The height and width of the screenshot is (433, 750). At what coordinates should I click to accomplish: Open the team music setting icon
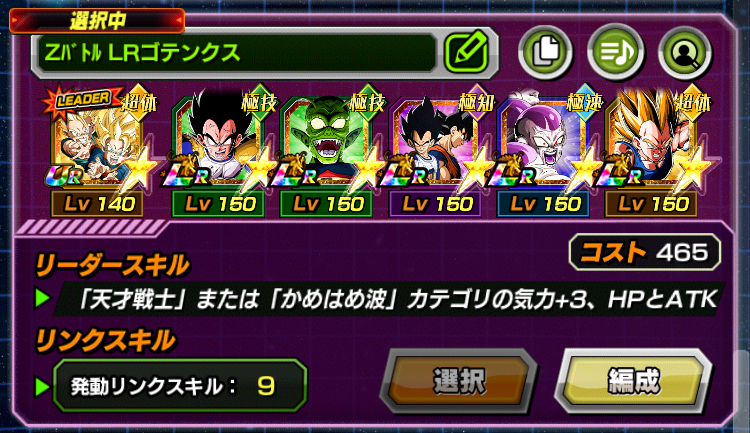tap(615, 50)
